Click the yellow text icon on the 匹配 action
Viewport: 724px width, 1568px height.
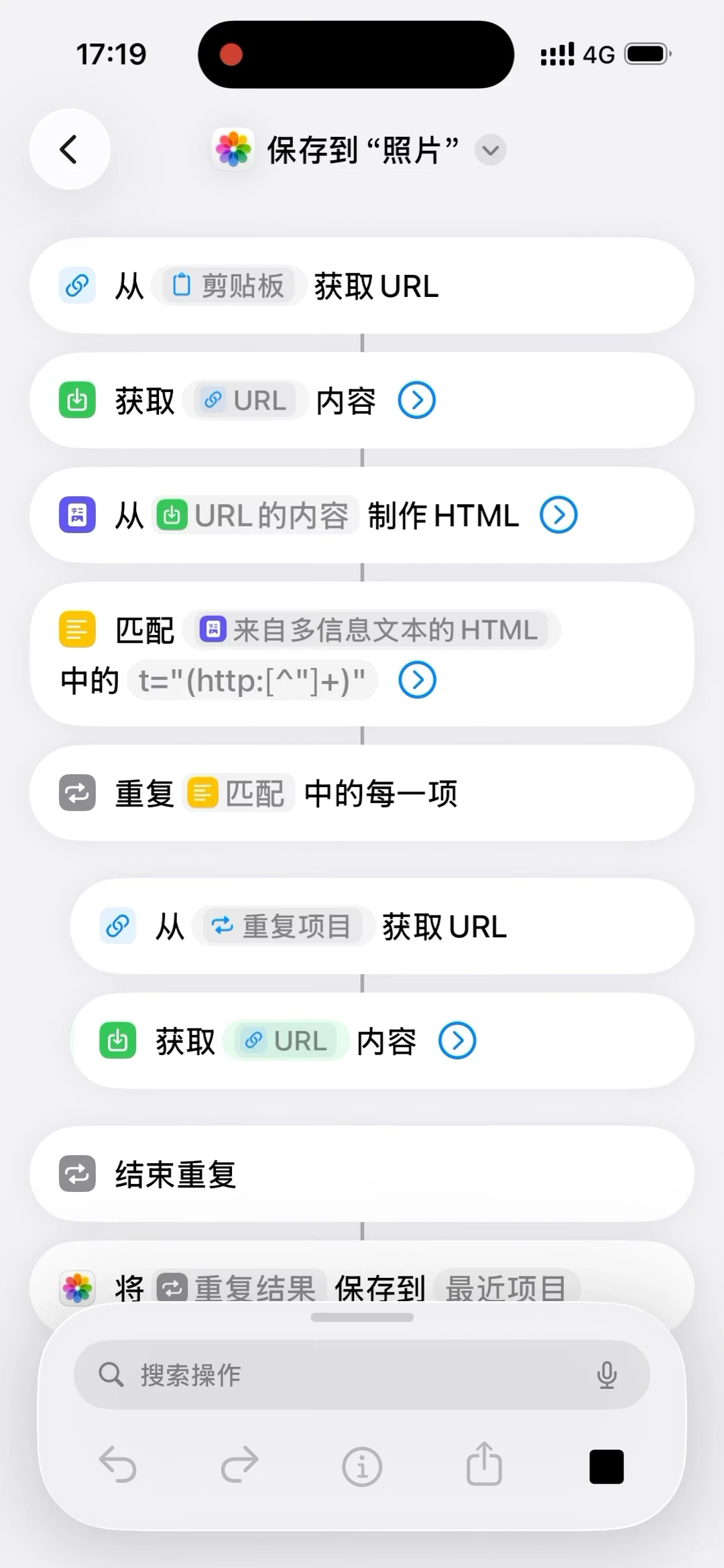[x=76, y=629]
